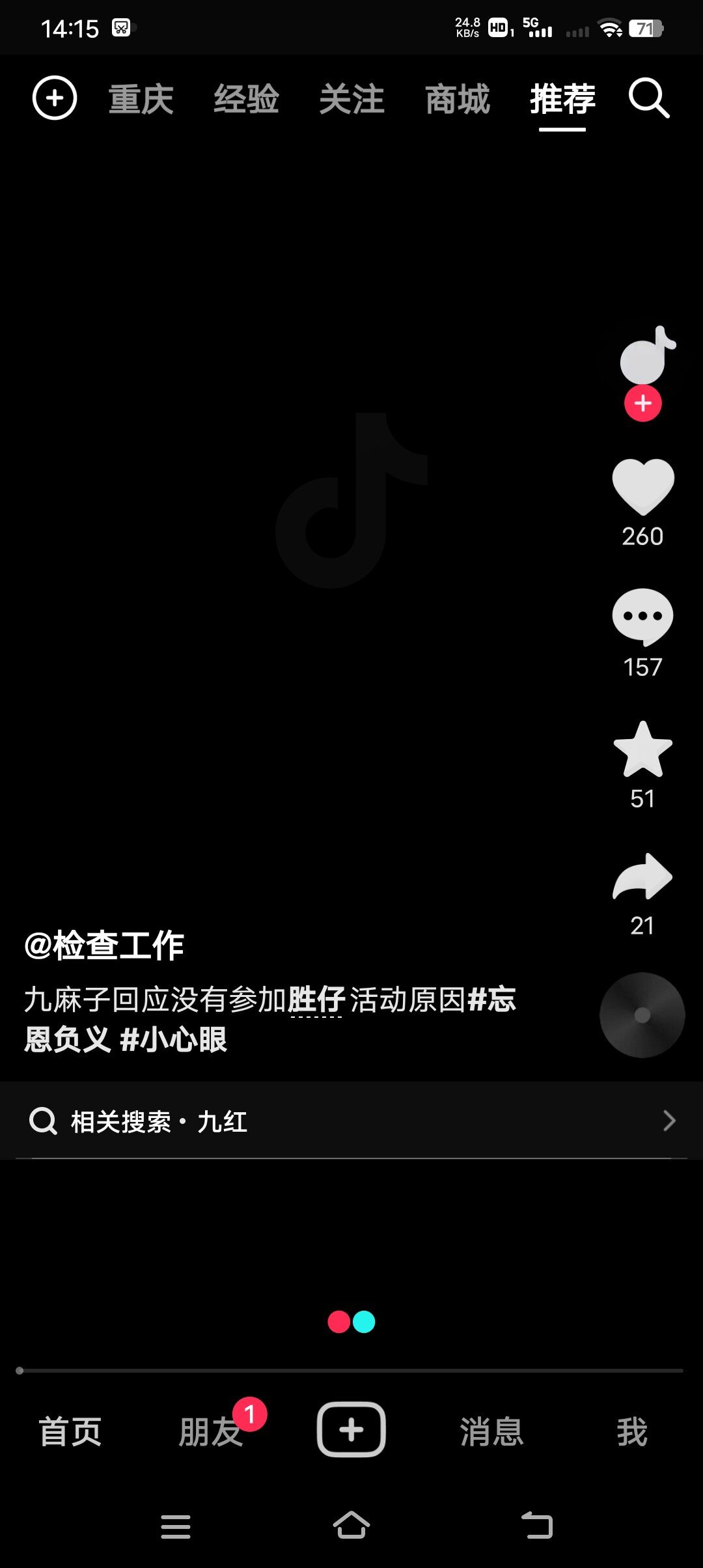
Task: Create a new post with center plus
Action: pos(351,1429)
